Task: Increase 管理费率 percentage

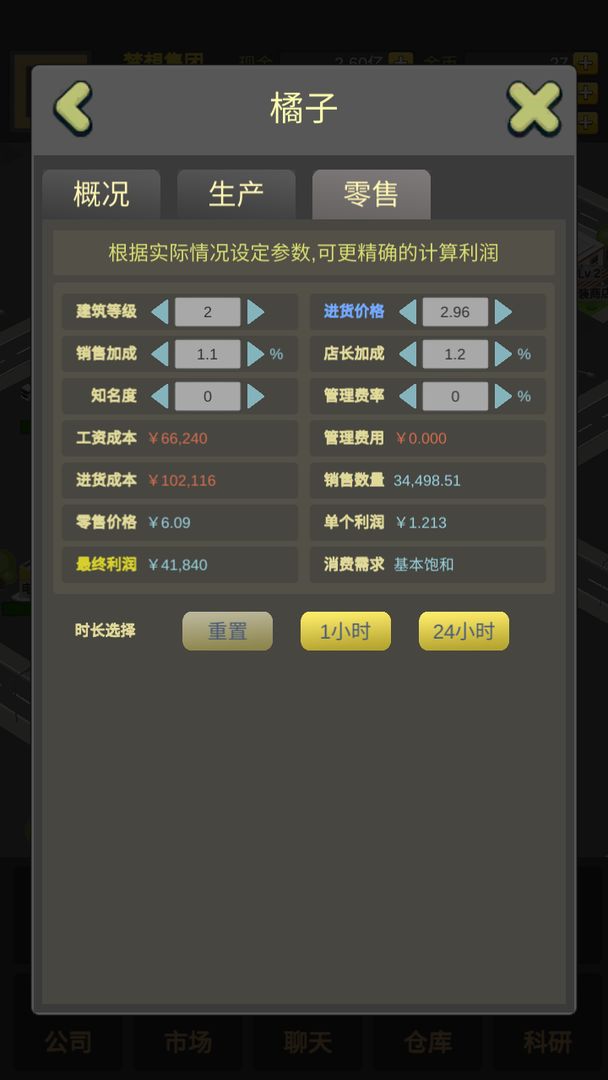Action: click(503, 396)
